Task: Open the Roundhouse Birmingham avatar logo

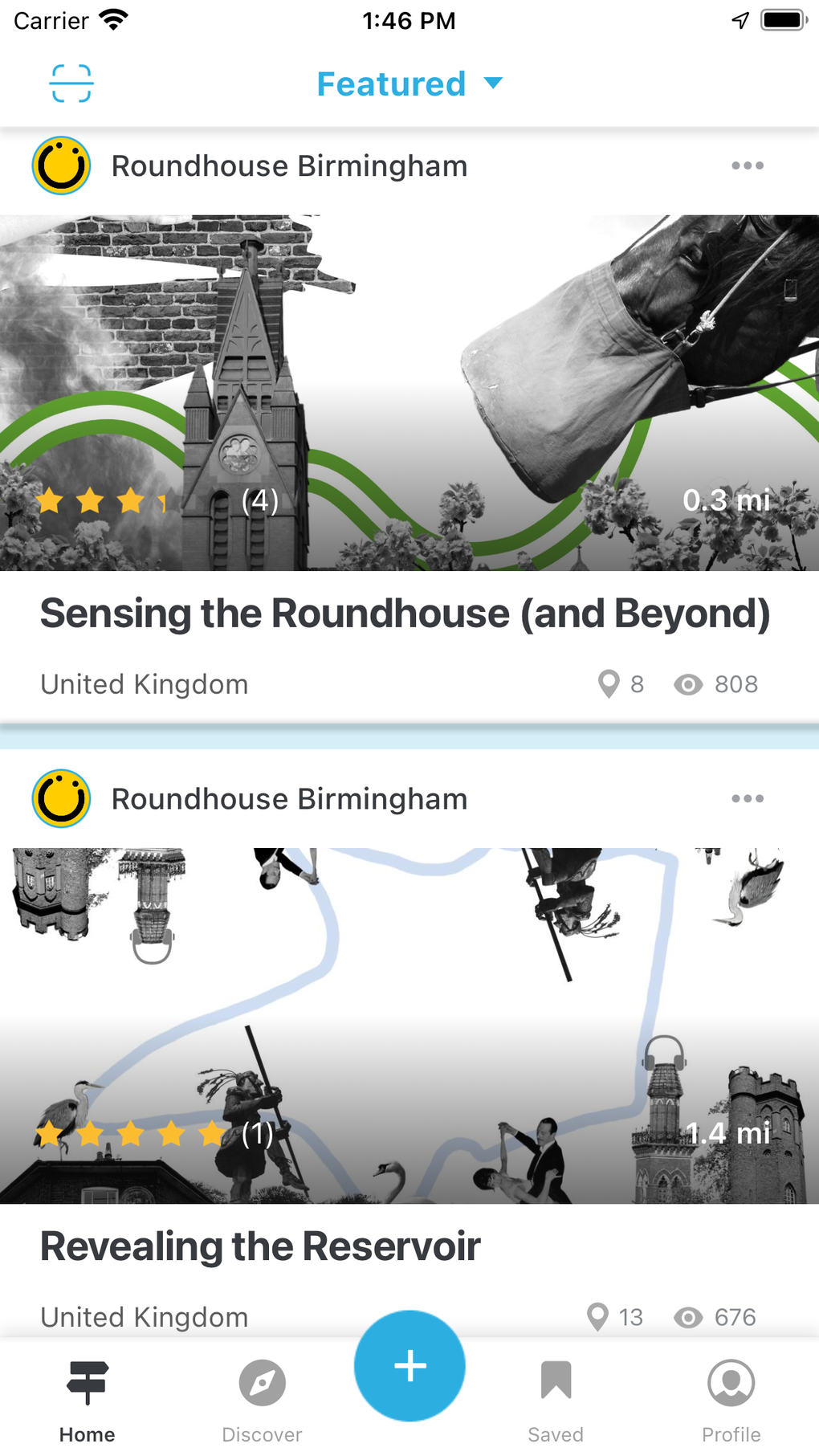Action: [x=60, y=165]
